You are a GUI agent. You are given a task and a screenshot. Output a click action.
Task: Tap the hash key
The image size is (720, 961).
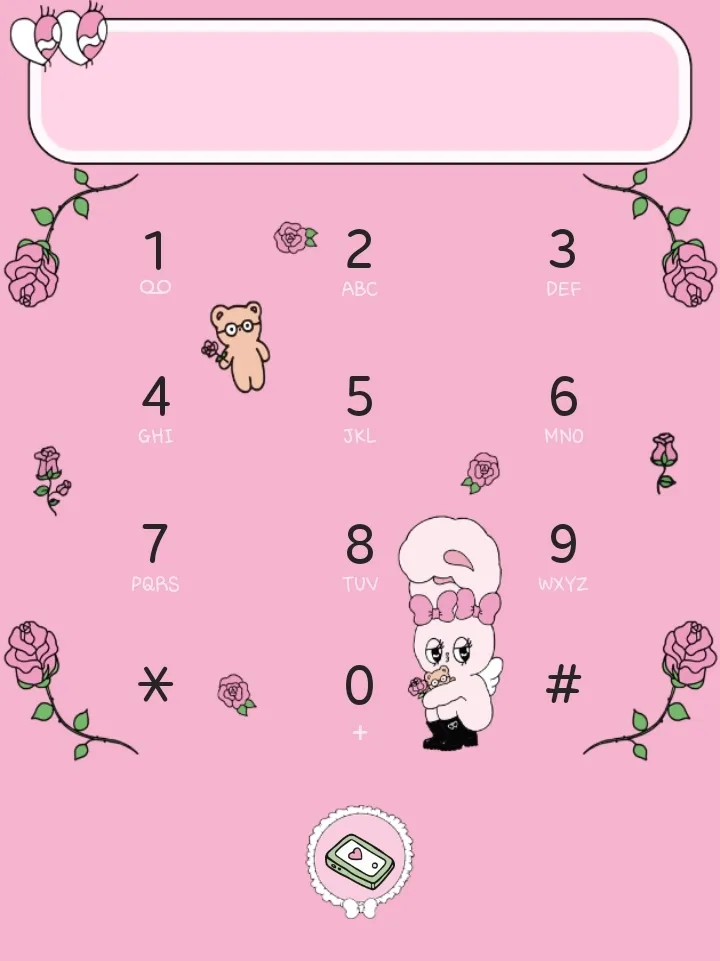coord(563,686)
